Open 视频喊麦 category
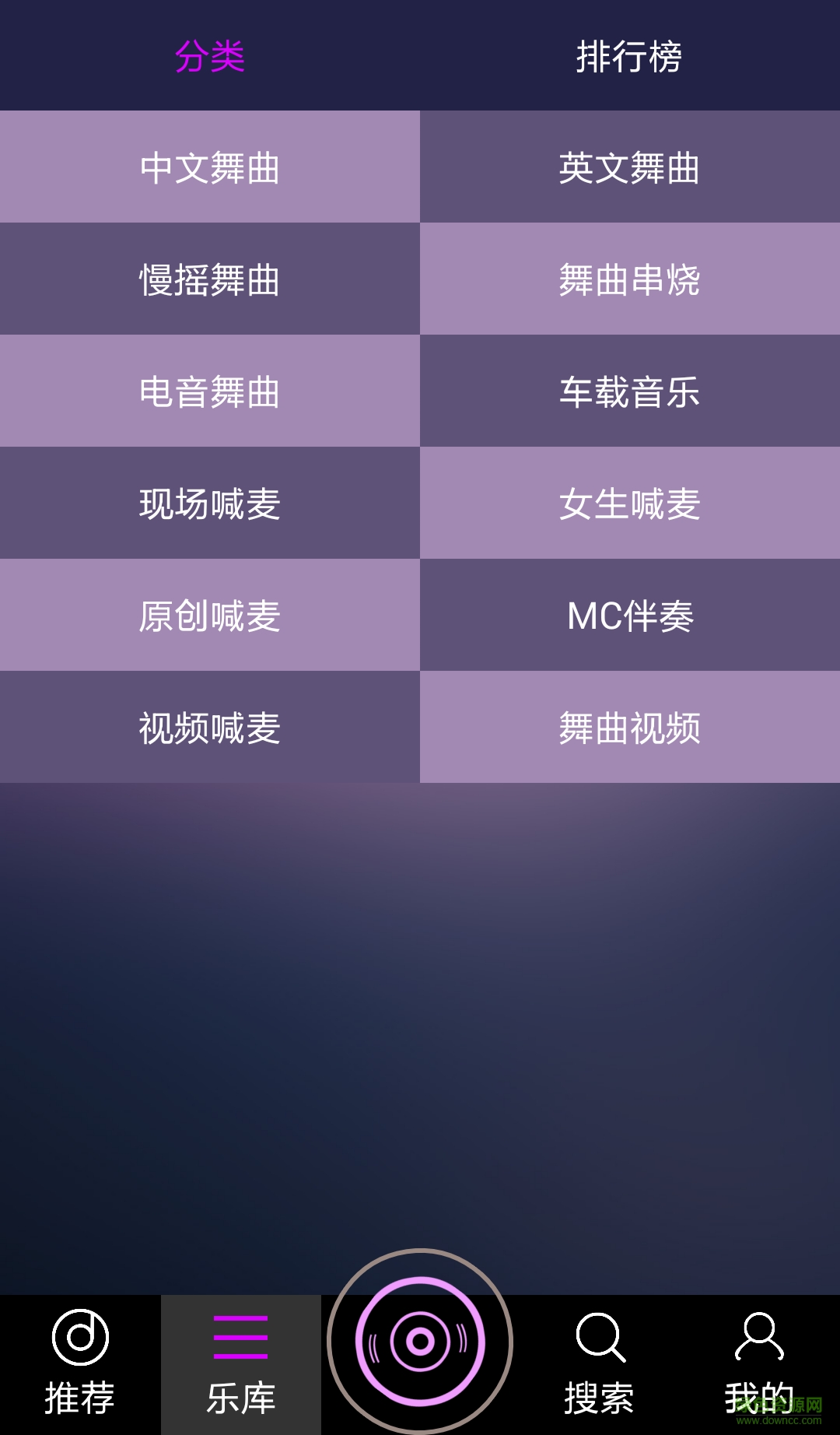The width and height of the screenshot is (840, 1435). 210,728
